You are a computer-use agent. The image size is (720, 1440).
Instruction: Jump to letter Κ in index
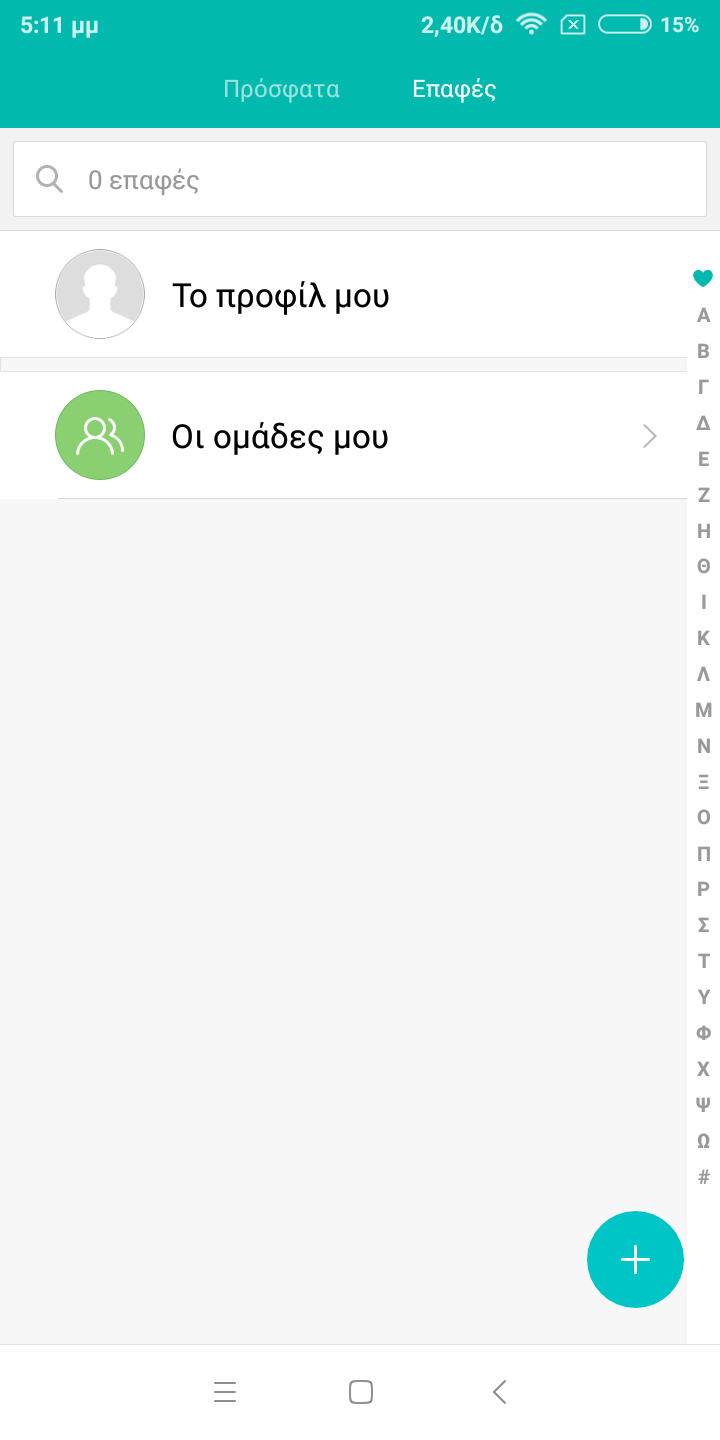click(703, 638)
